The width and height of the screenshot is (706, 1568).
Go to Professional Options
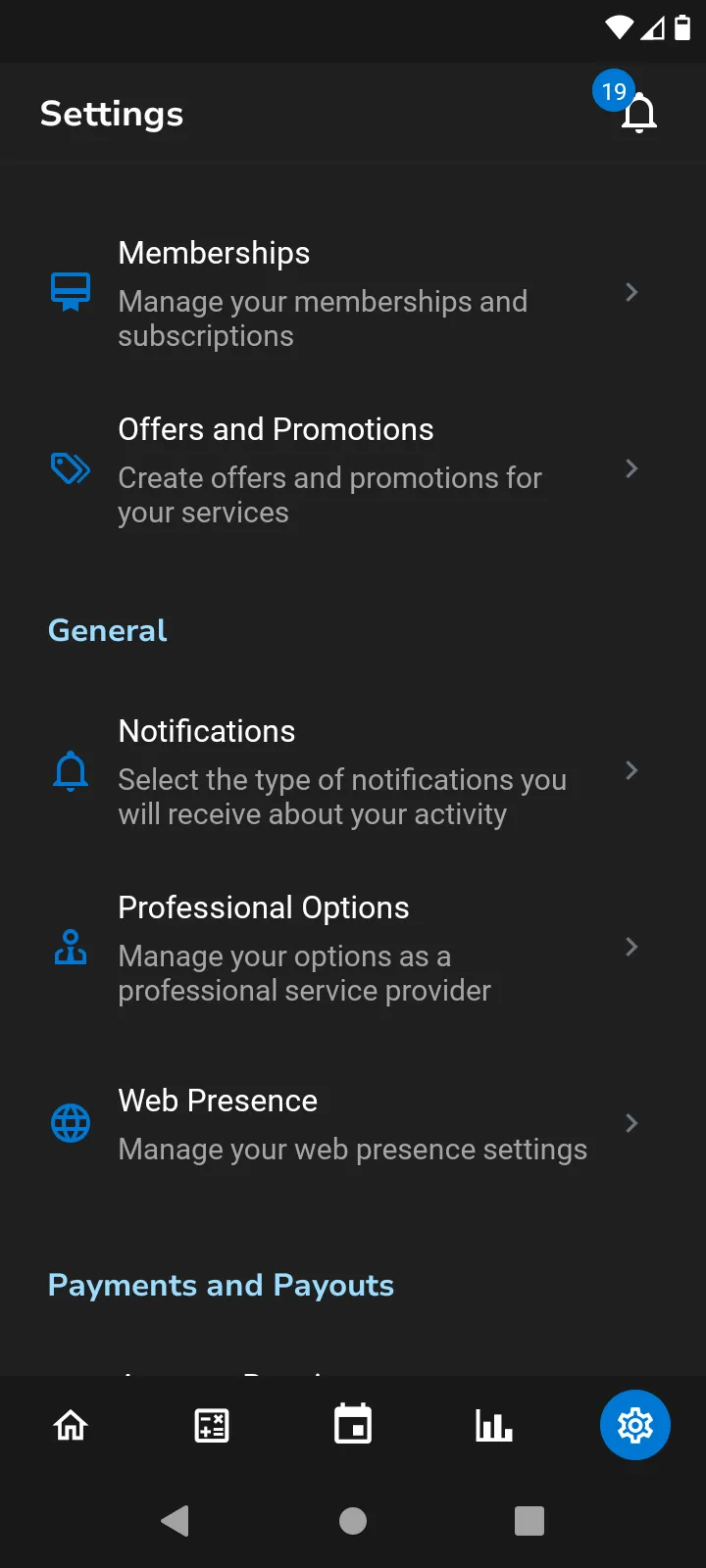353,948
